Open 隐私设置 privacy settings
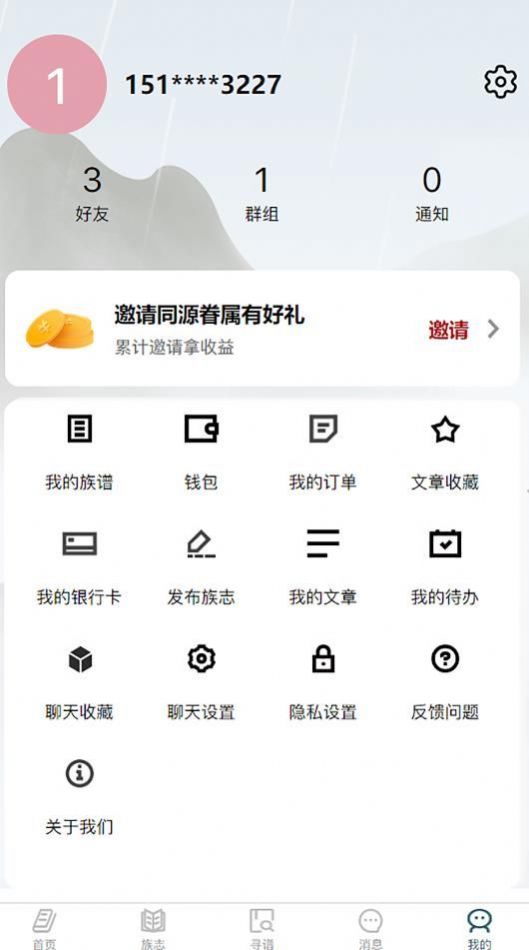Screen dimensions: 529x950 click(323, 682)
